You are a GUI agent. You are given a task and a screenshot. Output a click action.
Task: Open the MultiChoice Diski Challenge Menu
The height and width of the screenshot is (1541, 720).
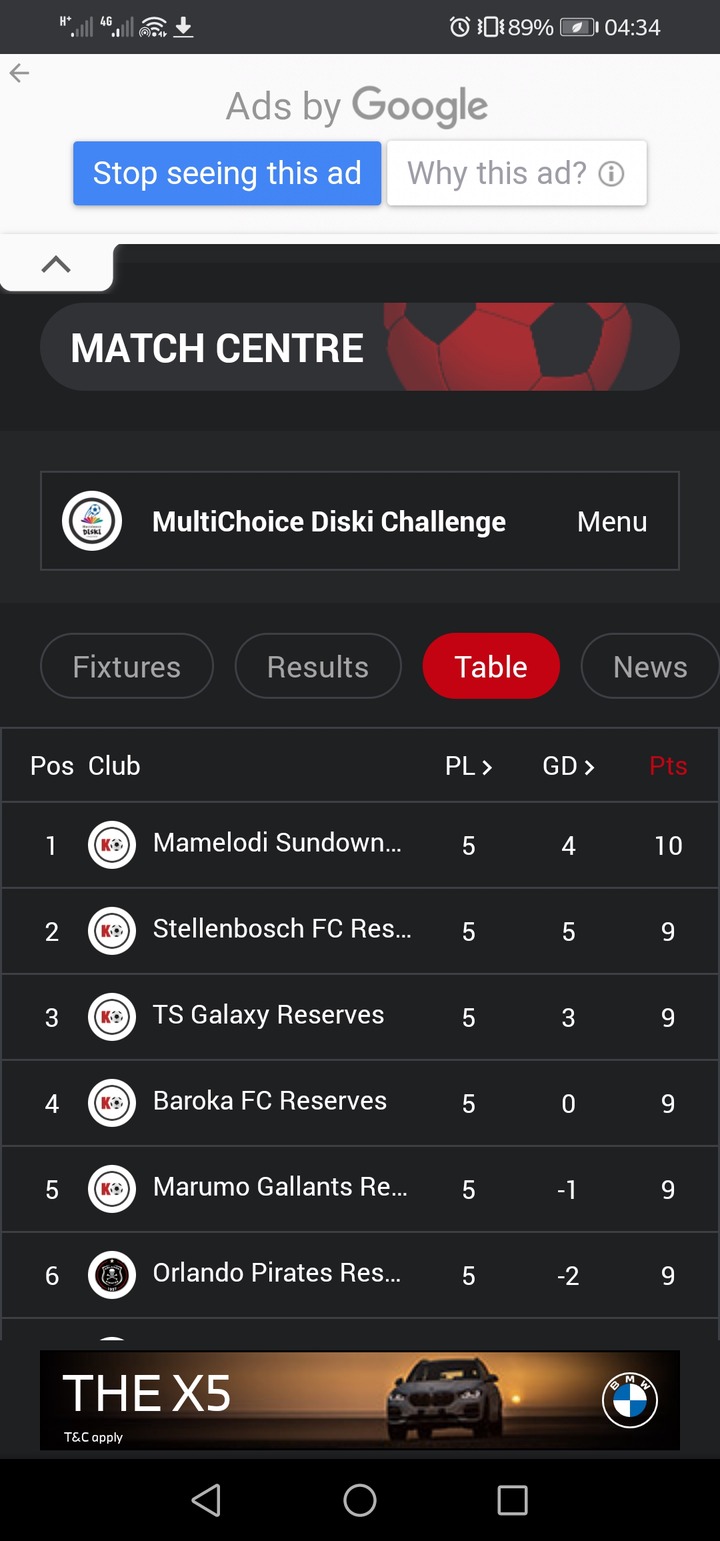[x=612, y=521]
